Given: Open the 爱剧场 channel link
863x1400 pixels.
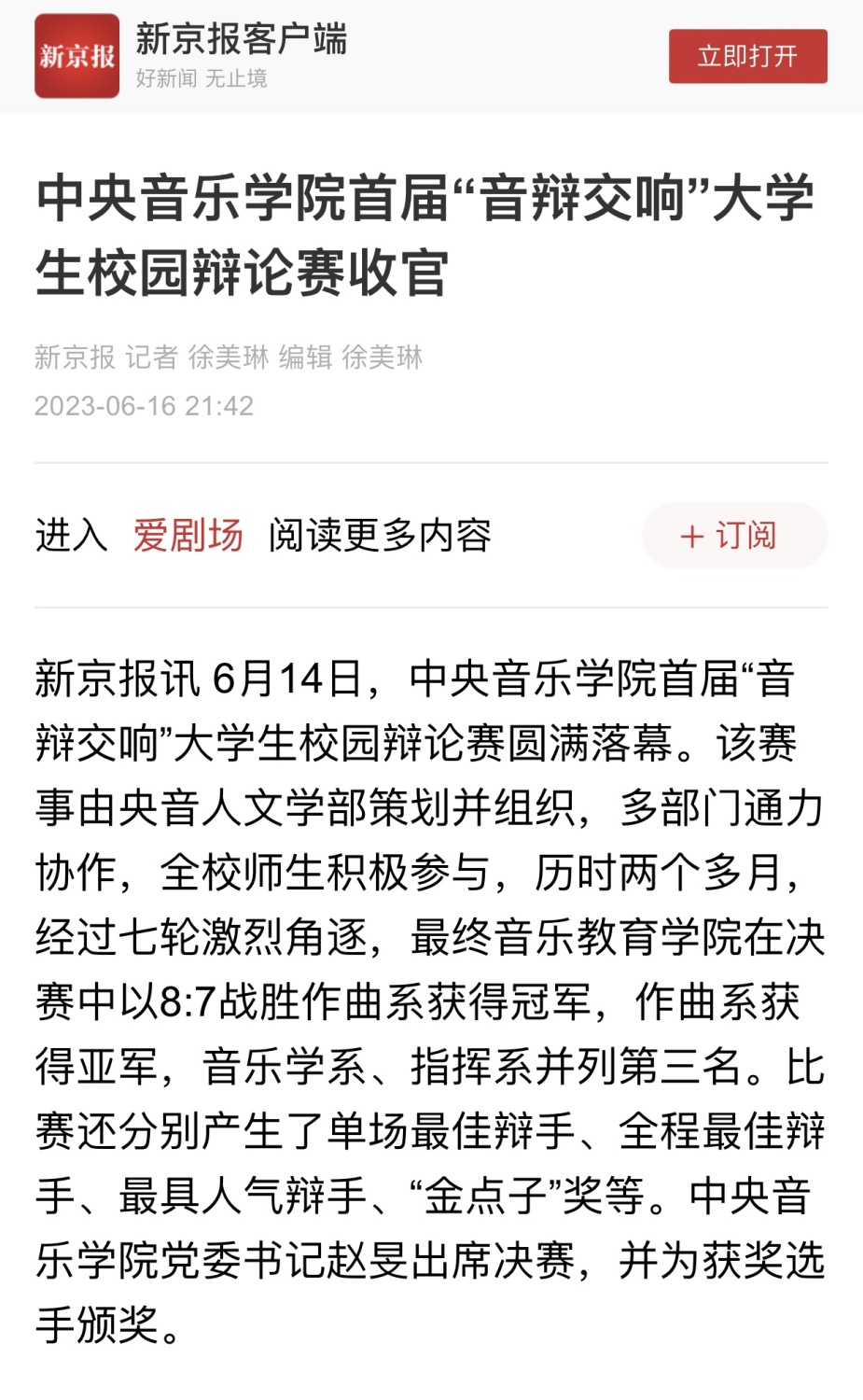Looking at the screenshot, I should pos(188,536).
